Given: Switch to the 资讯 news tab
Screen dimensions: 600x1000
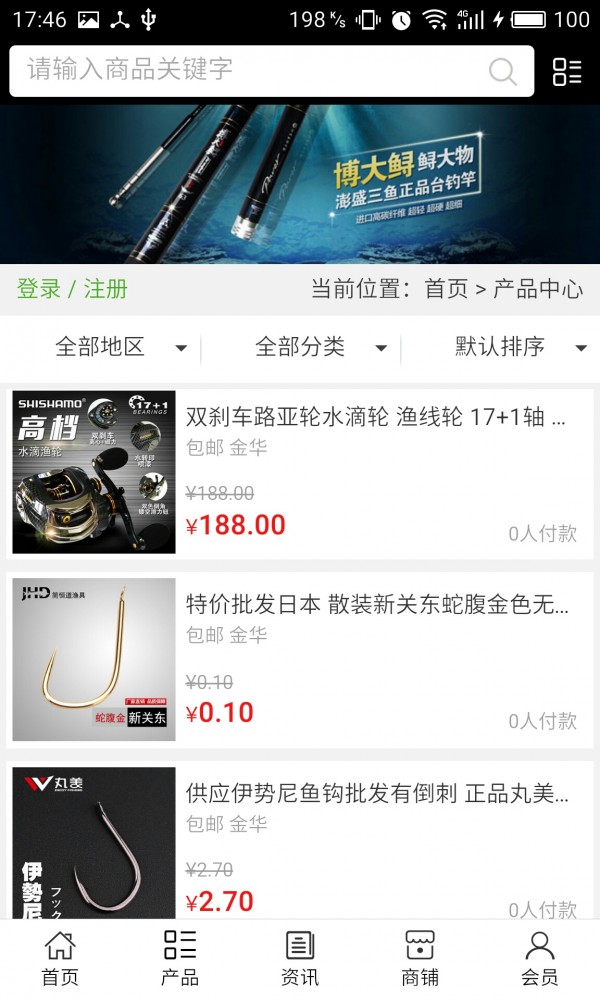Looking at the screenshot, I should pyautogui.click(x=300, y=958).
